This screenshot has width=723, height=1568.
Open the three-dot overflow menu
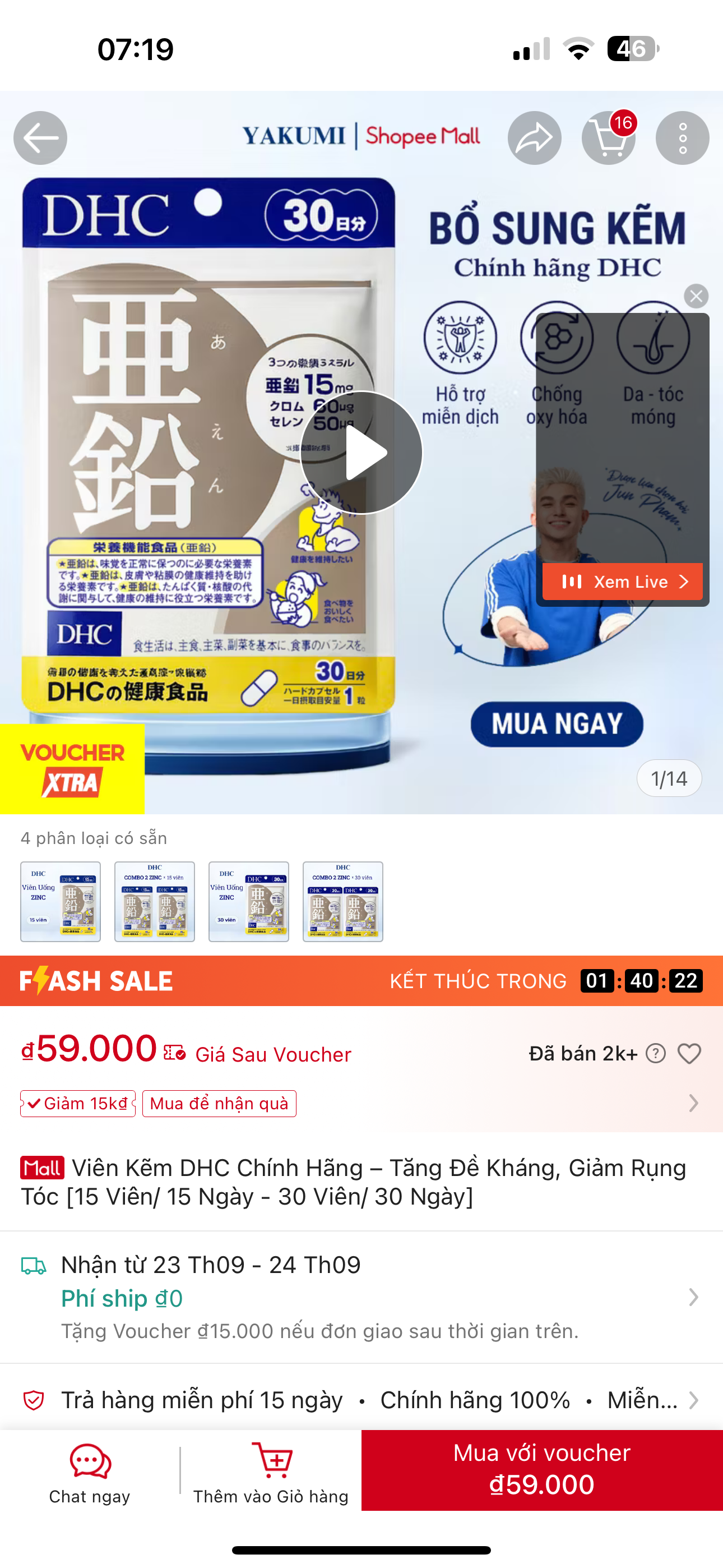point(682,138)
